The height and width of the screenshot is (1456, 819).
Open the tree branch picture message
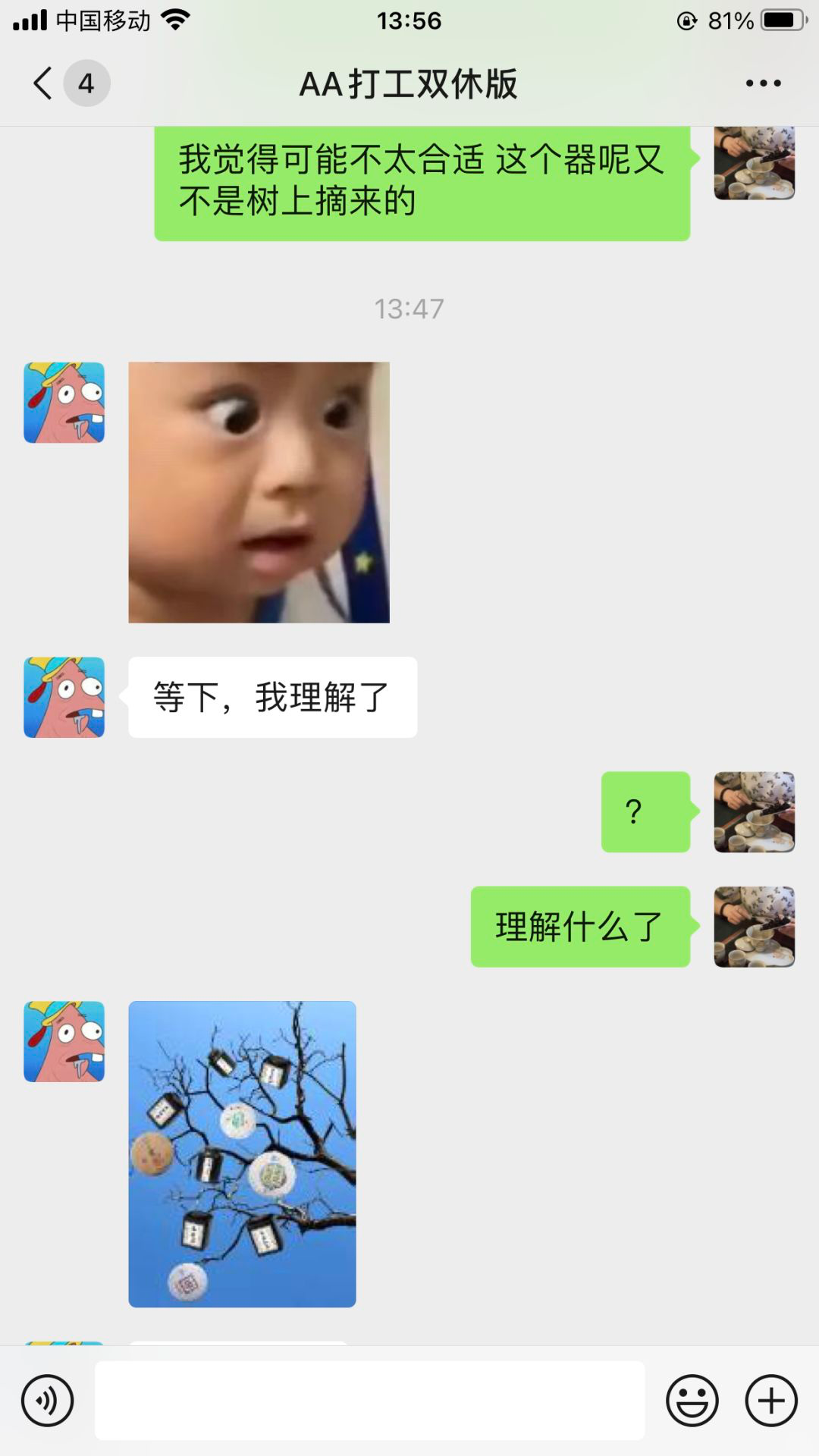[242, 1153]
